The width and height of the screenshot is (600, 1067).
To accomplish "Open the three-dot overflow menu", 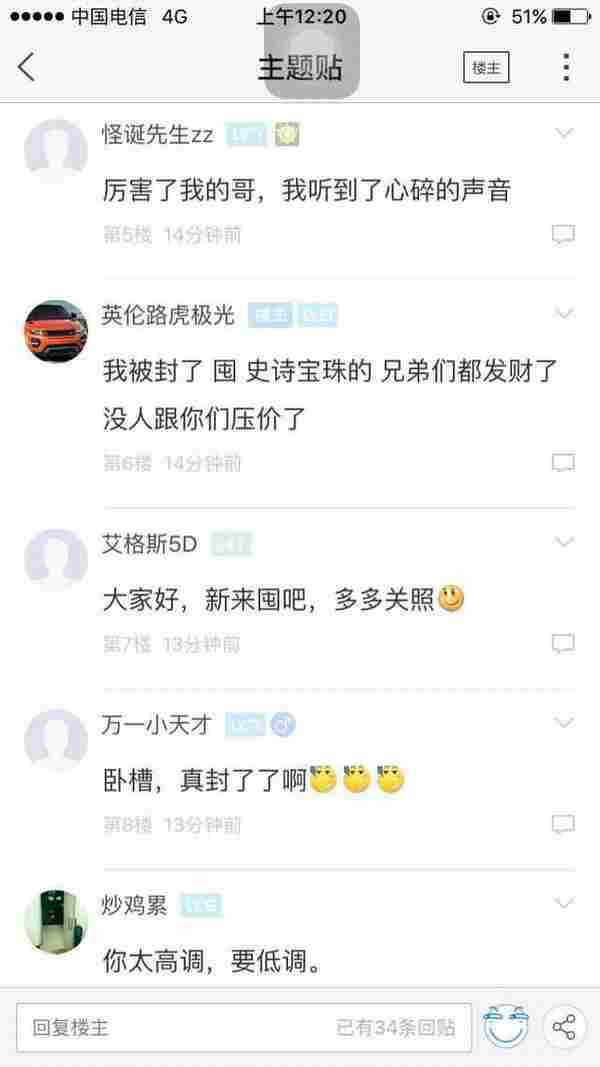I will pyautogui.click(x=566, y=67).
